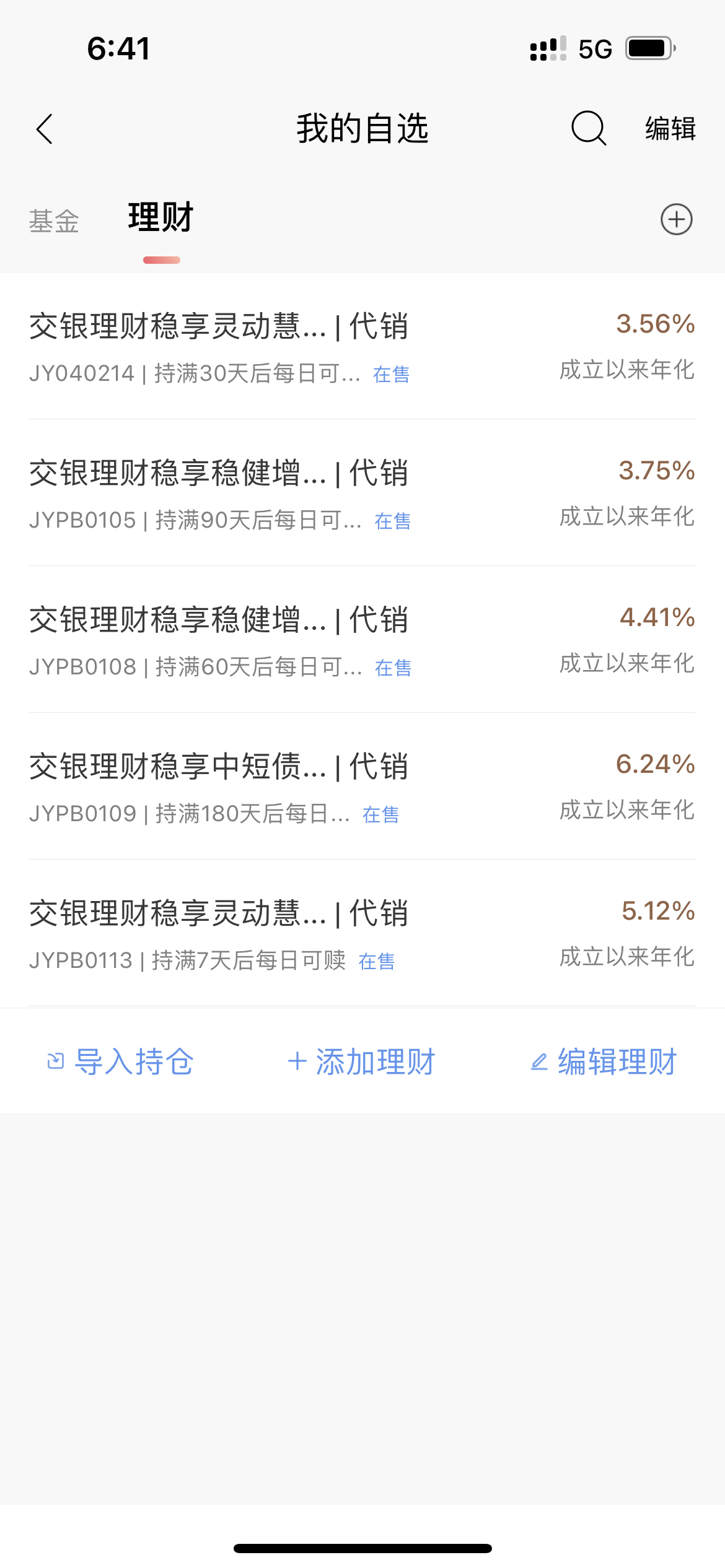Switch to the 基金 tab
Image resolution: width=725 pixels, height=1568 pixels.
coord(53,220)
